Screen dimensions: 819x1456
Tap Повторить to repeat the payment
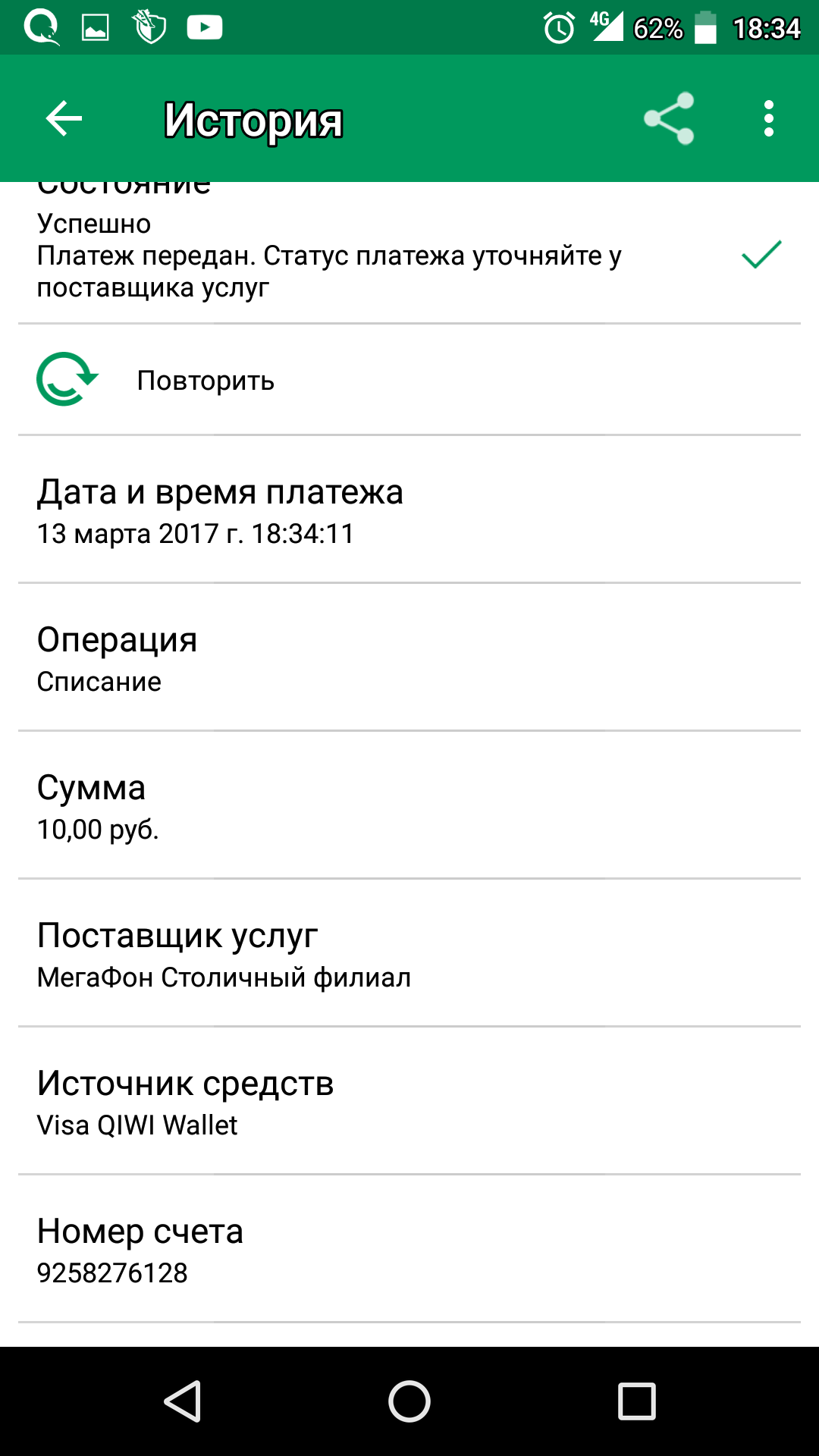[205, 380]
